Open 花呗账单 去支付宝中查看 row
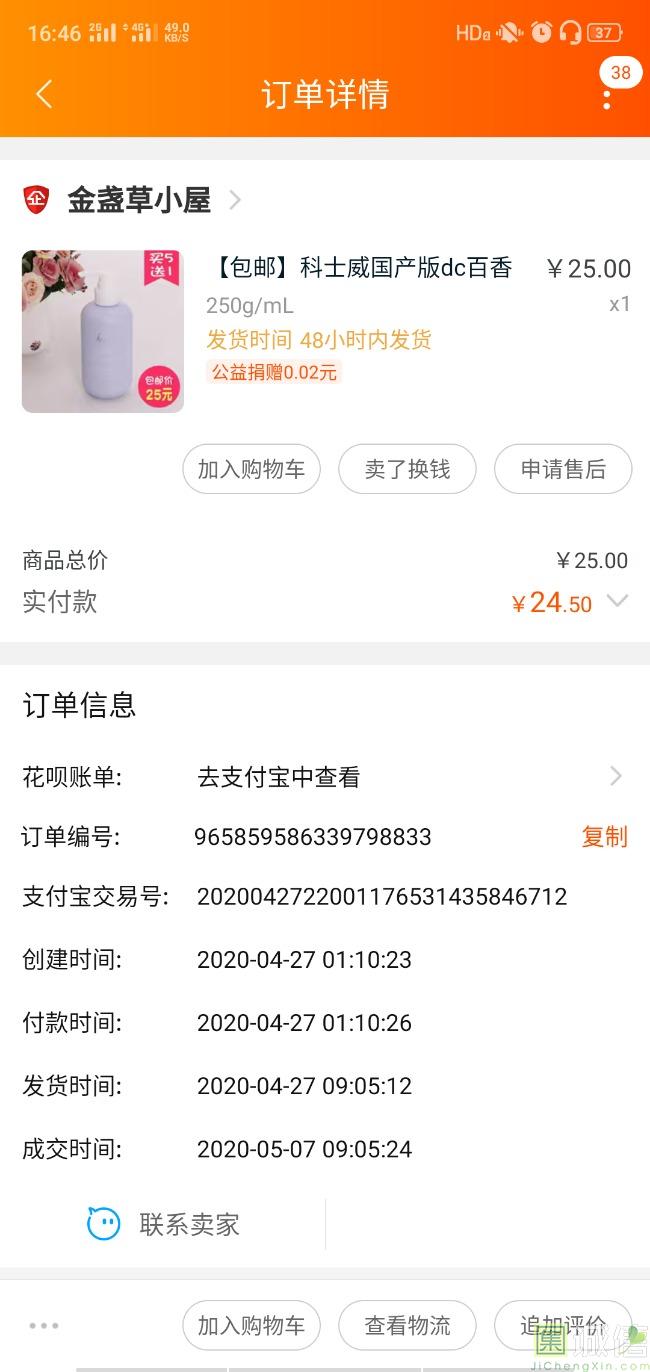This screenshot has width=650, height=1372. [x=325, y=777]
